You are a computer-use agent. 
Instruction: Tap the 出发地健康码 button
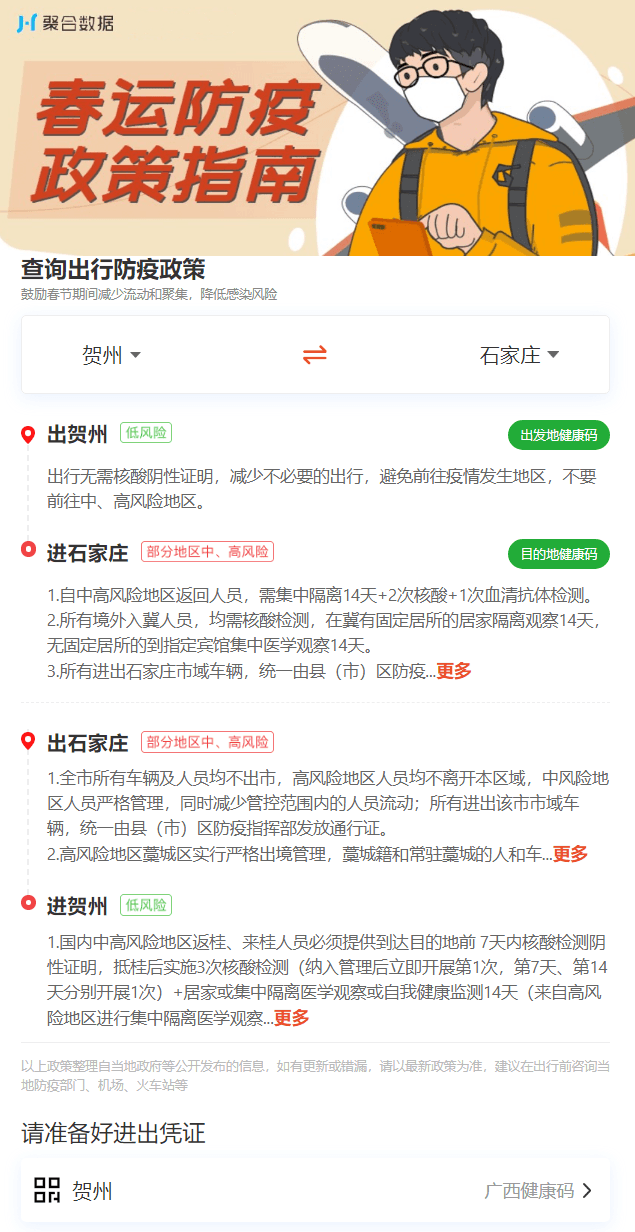pos(558,436)
